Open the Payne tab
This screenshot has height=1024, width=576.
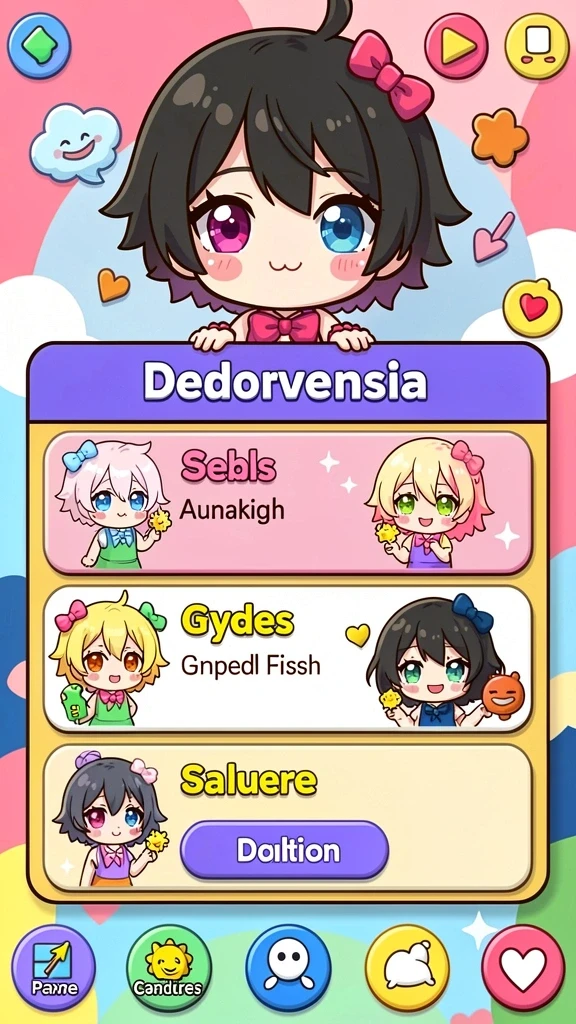pos(54,968)
